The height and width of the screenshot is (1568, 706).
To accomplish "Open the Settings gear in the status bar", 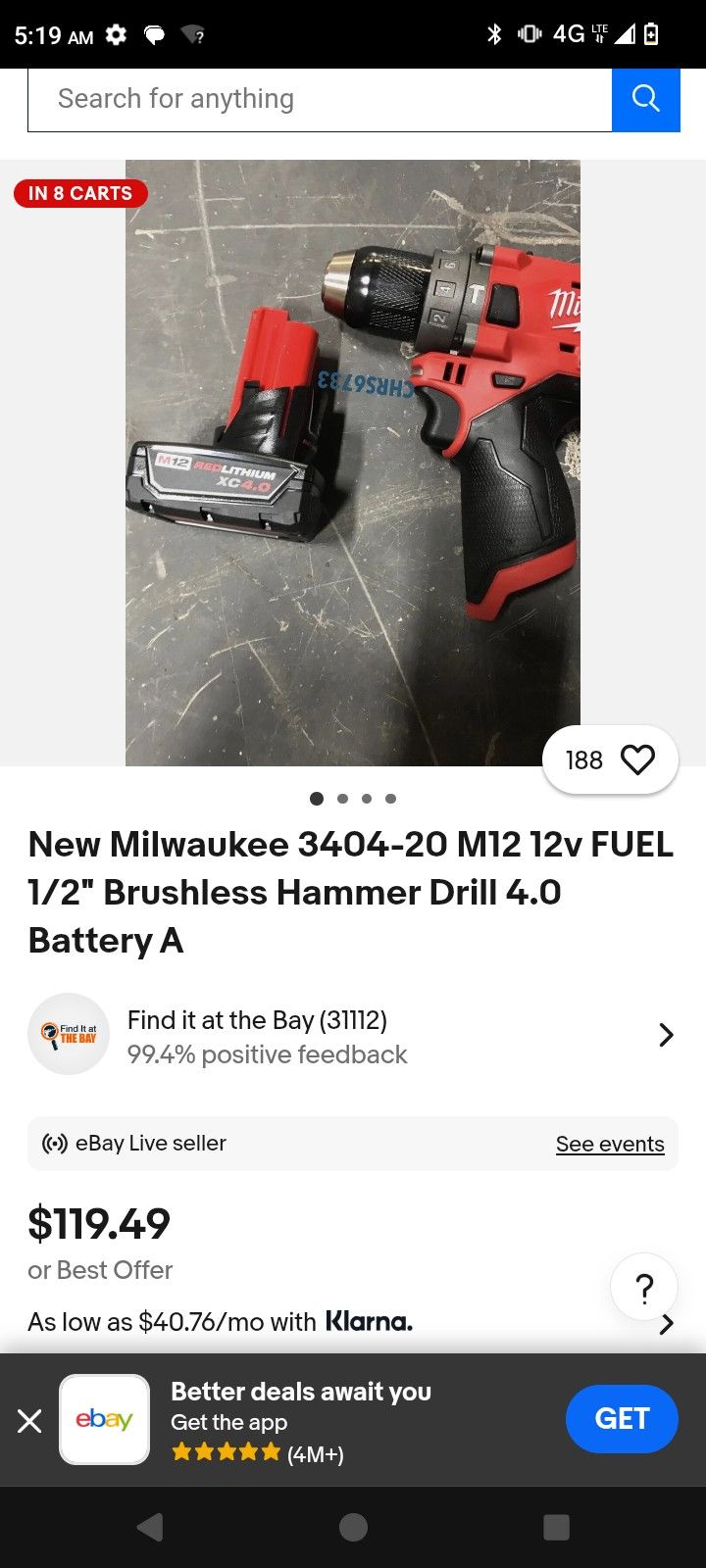I will (116, 32).
